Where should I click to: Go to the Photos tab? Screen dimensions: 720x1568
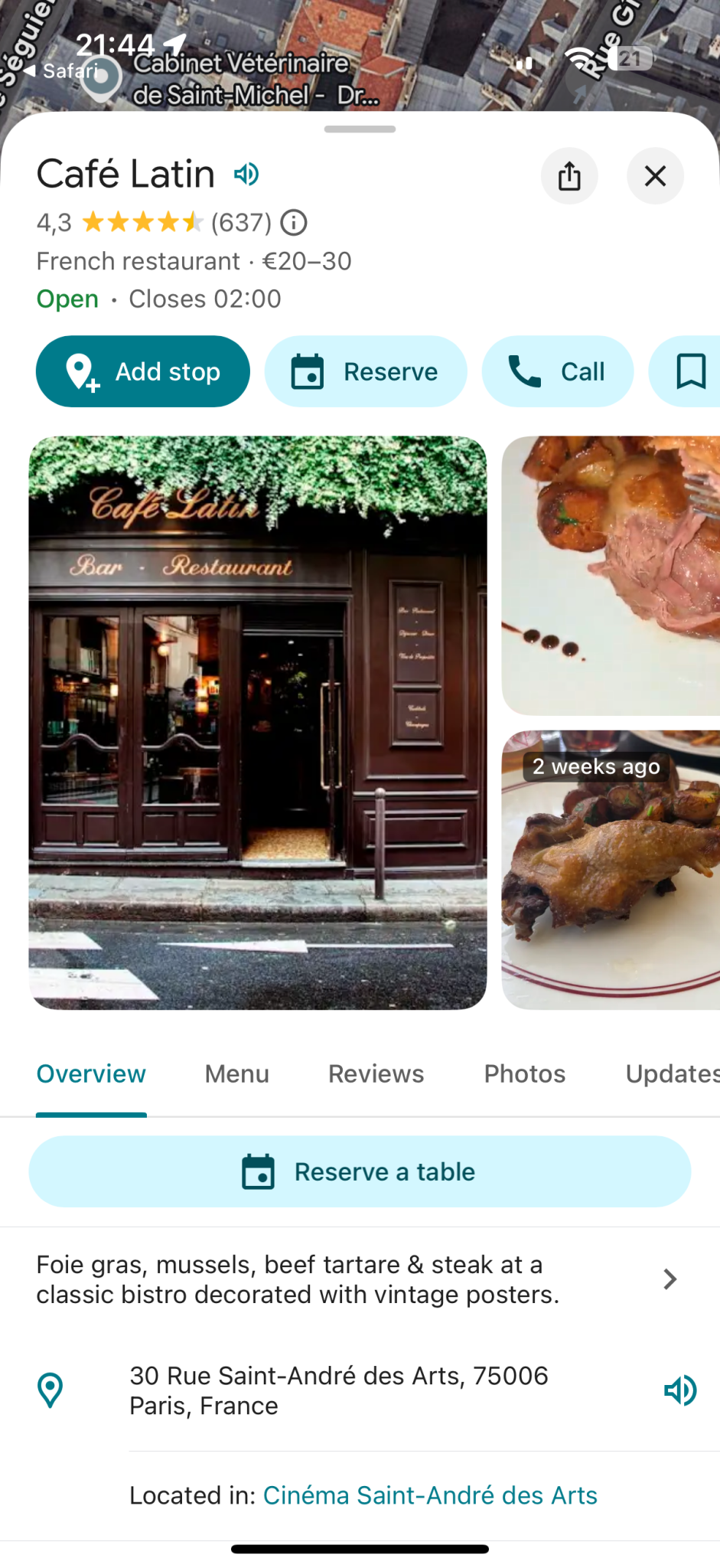pos(524,1073)
